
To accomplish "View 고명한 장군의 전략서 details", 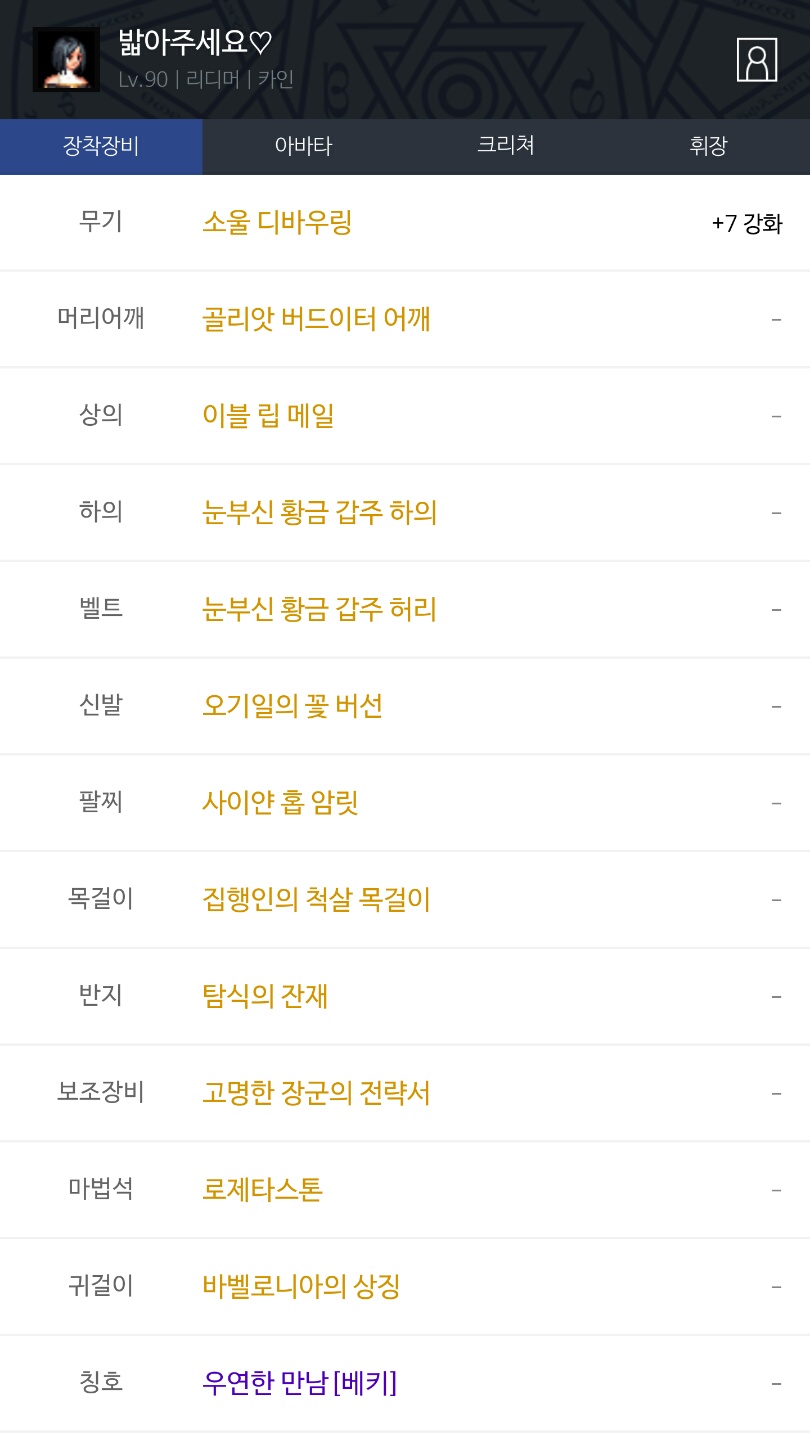I will (316, 1092).
